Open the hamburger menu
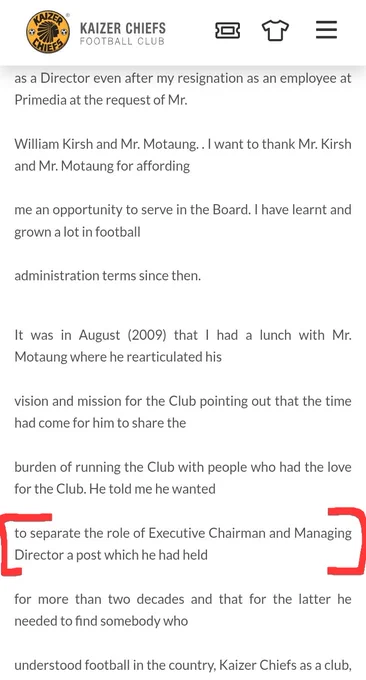Viewport: 366px width, 680px height. tap(326, 30)
